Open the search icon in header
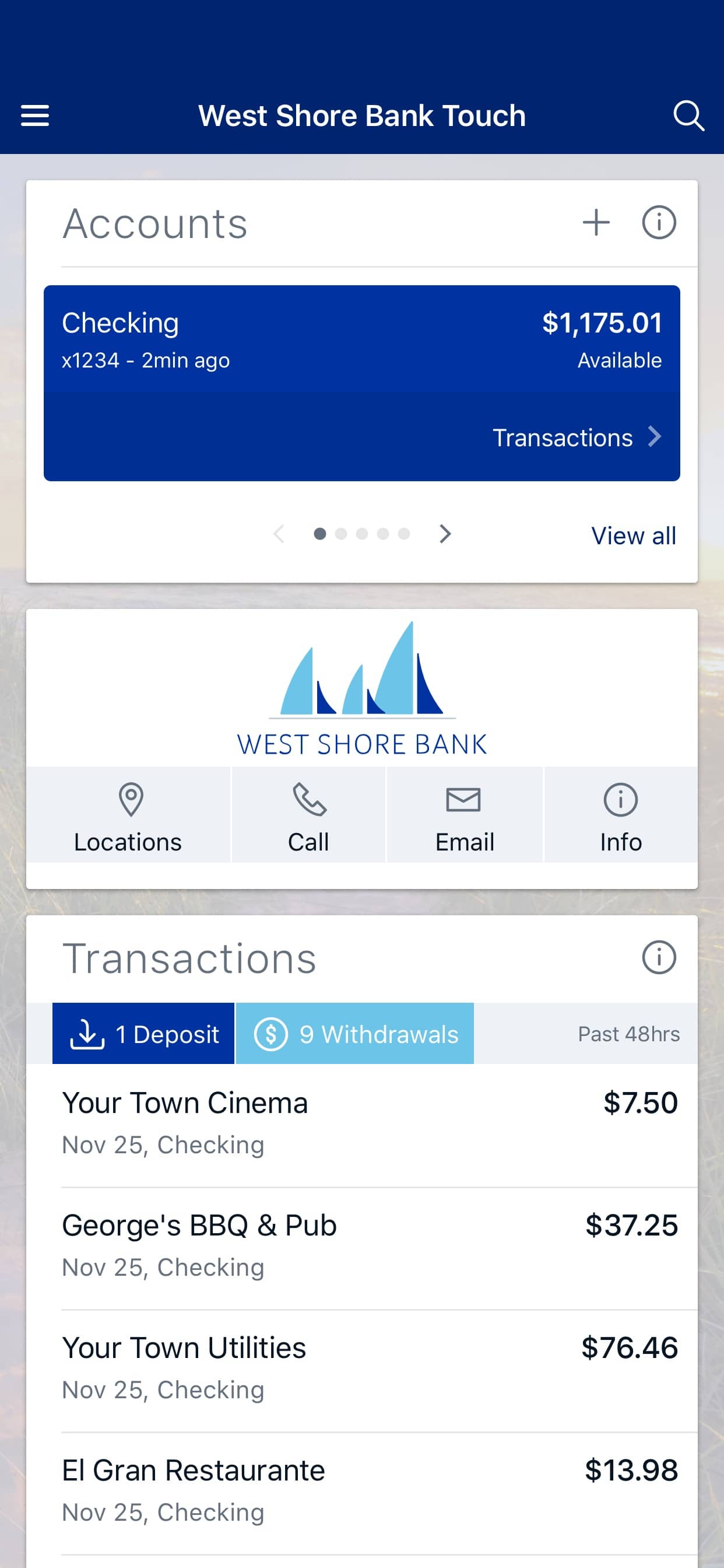This screenshot has height=1568, width=724. pos(688,116)
